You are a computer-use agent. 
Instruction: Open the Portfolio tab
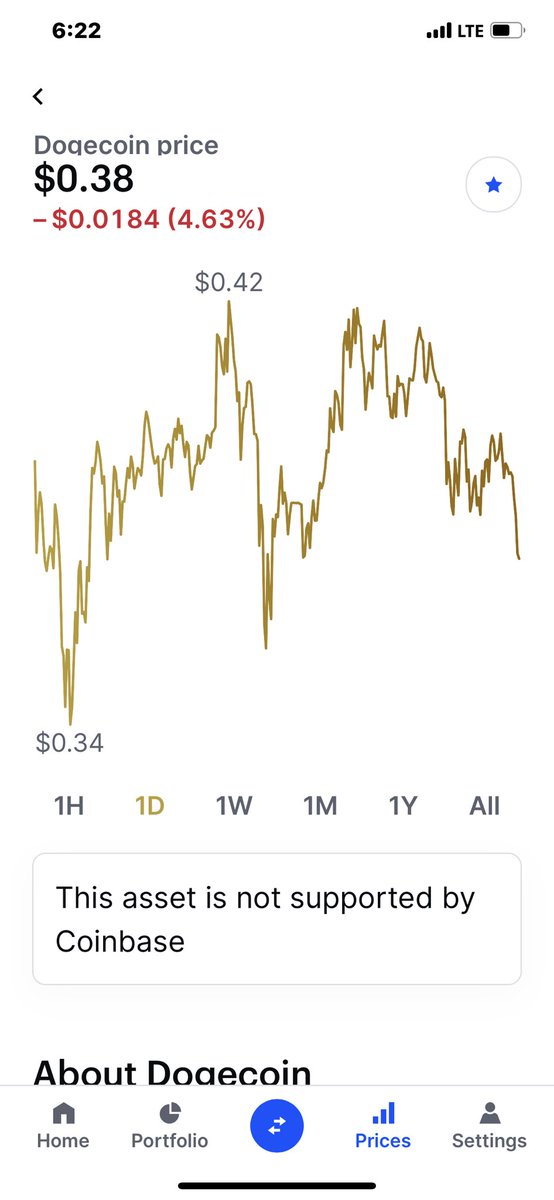pyautogui.click(x=170, y=1126)
